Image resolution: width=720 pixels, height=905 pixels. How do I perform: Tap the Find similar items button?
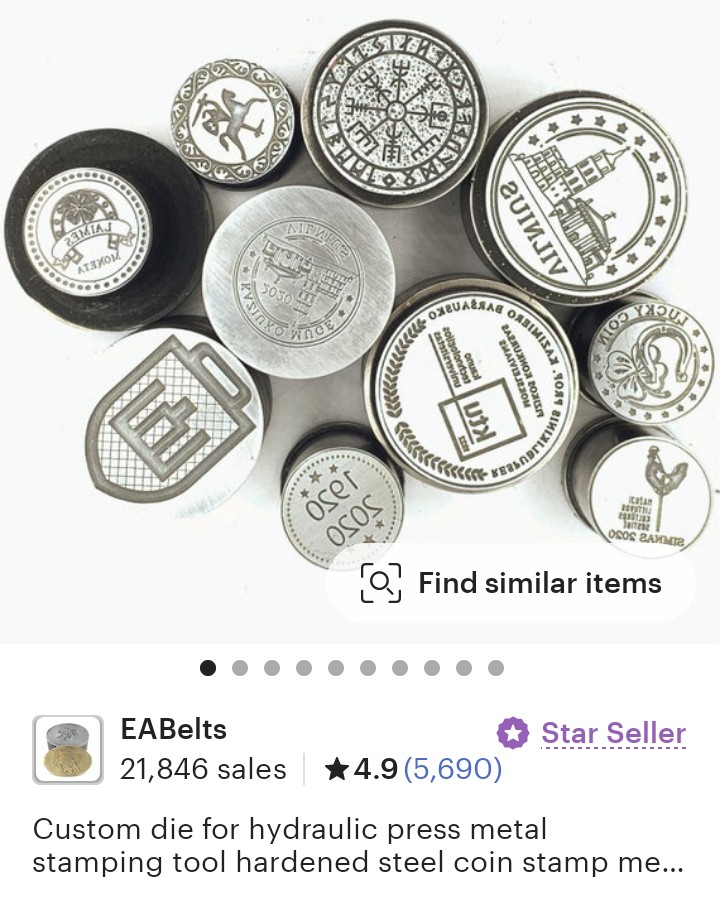511,583
